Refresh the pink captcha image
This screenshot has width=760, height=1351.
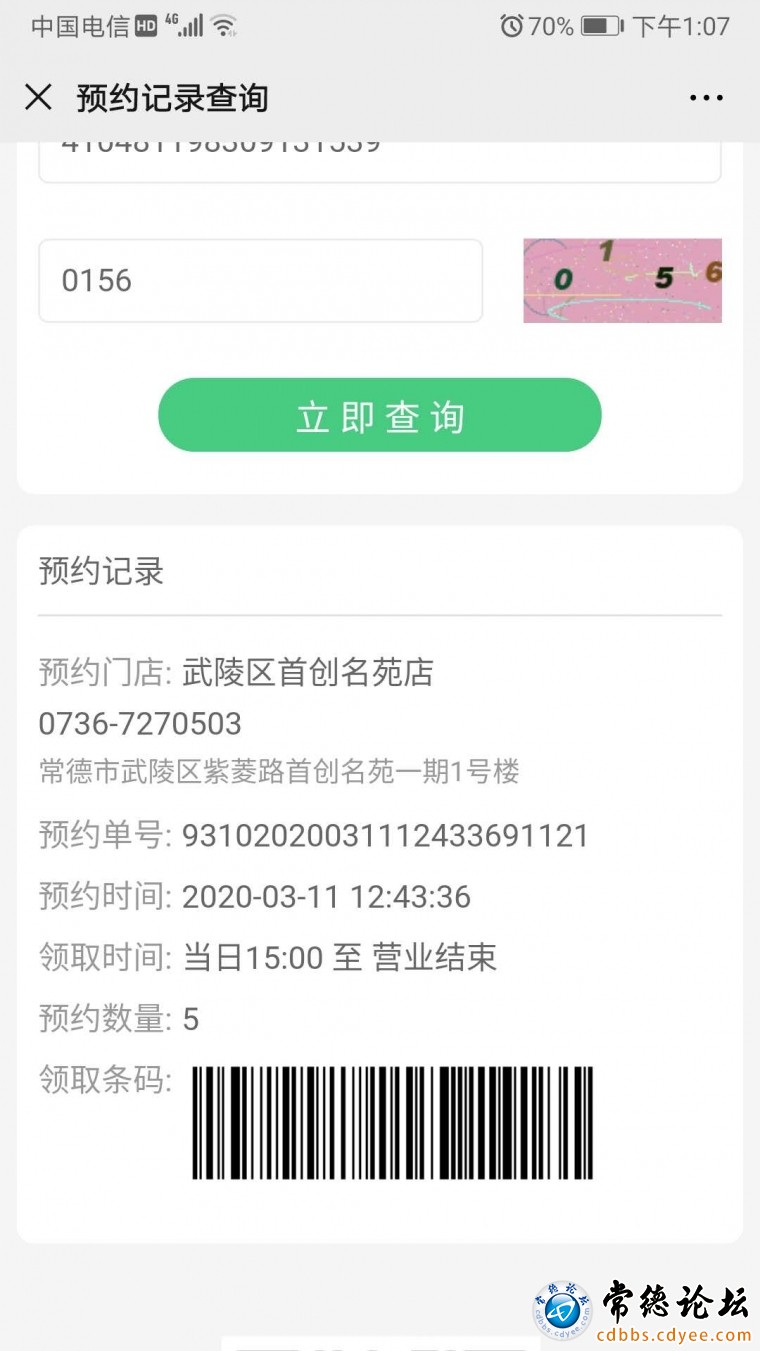(x=622, y=280)
